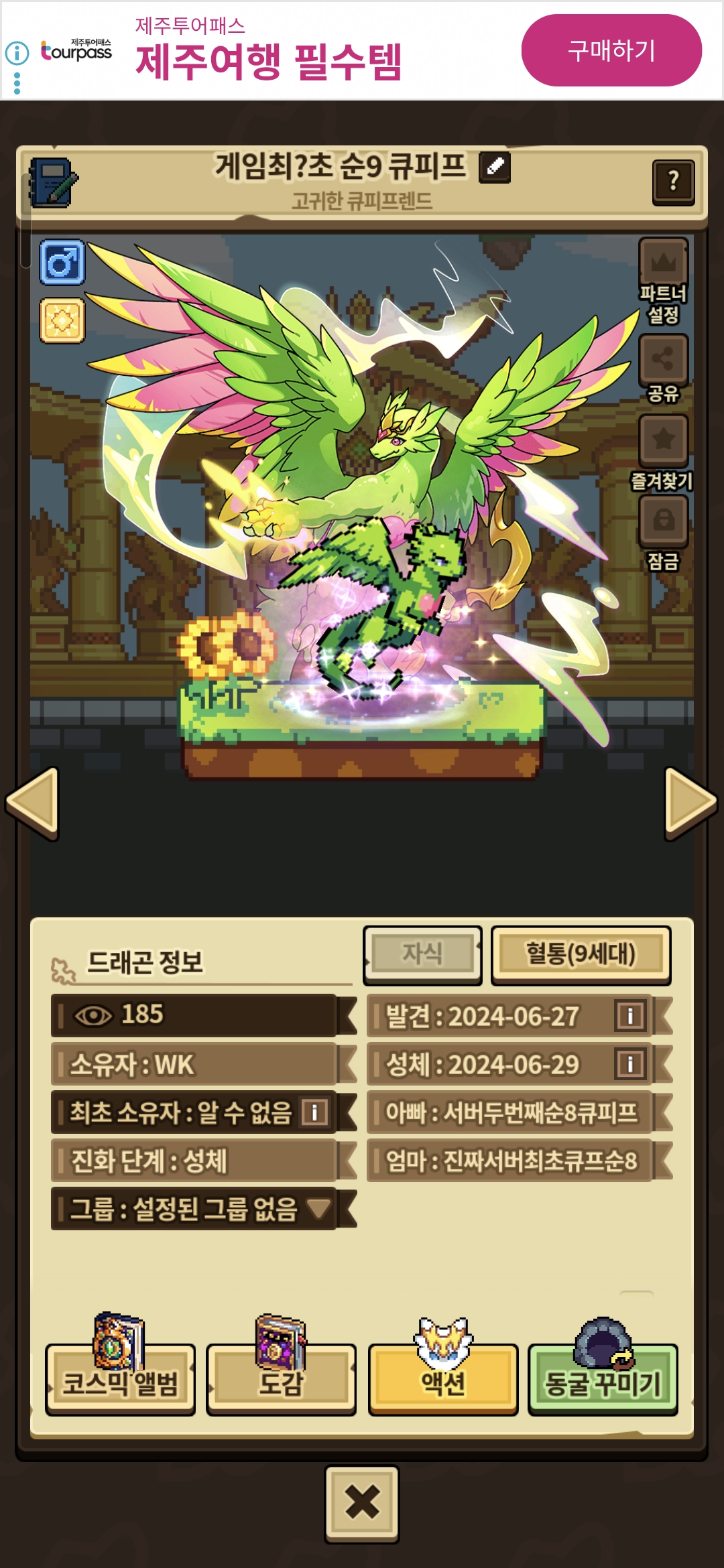Open 코스믹 앨범
This screenshot has height=1568, width=724.
click(120, 1380)
